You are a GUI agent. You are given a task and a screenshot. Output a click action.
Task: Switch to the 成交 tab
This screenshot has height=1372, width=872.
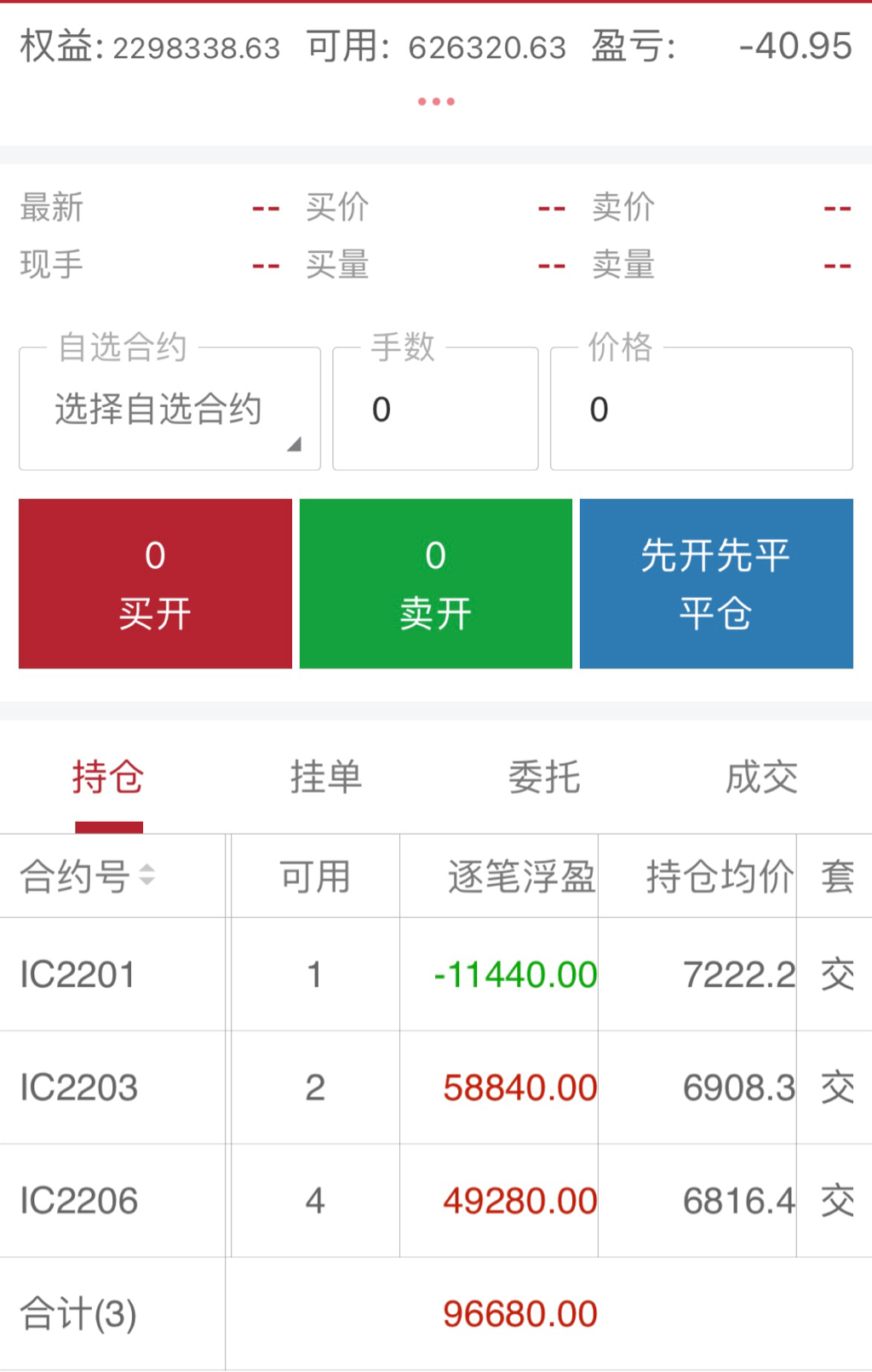point(761,778)
